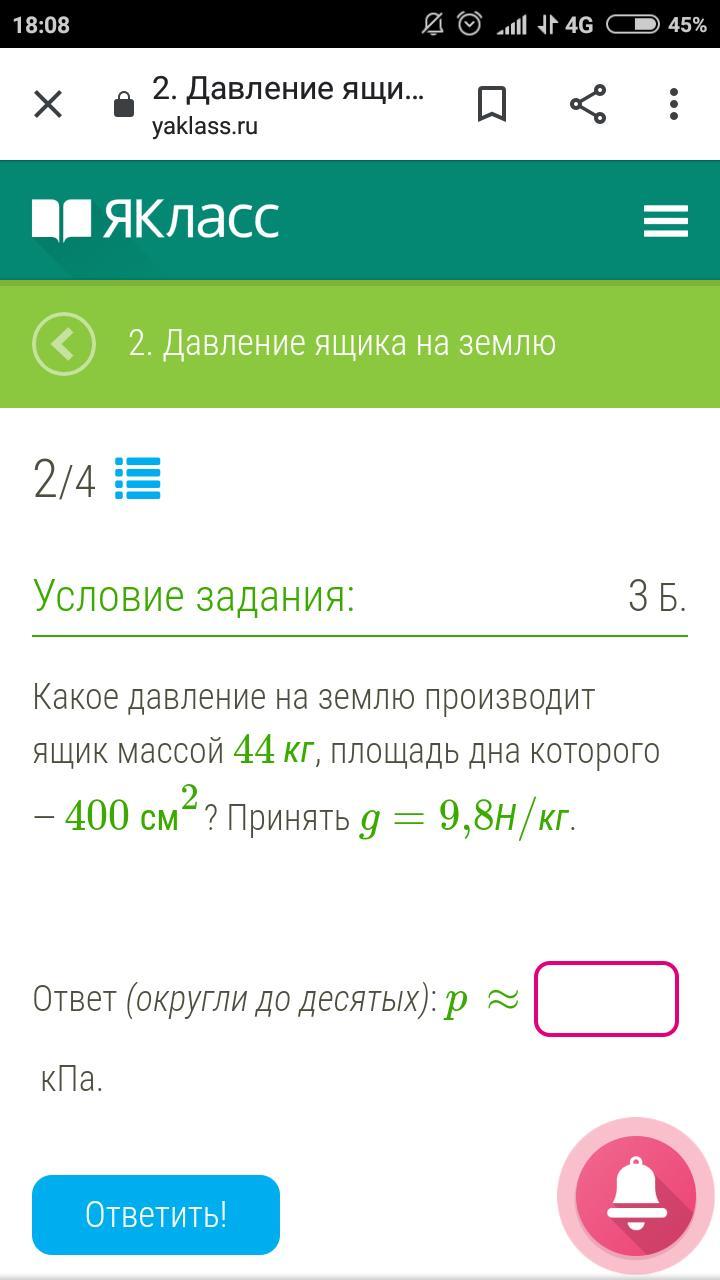The height and width of the screenshot is (1280, 720).
Task: Share this page link
Action: click(588, 104)
